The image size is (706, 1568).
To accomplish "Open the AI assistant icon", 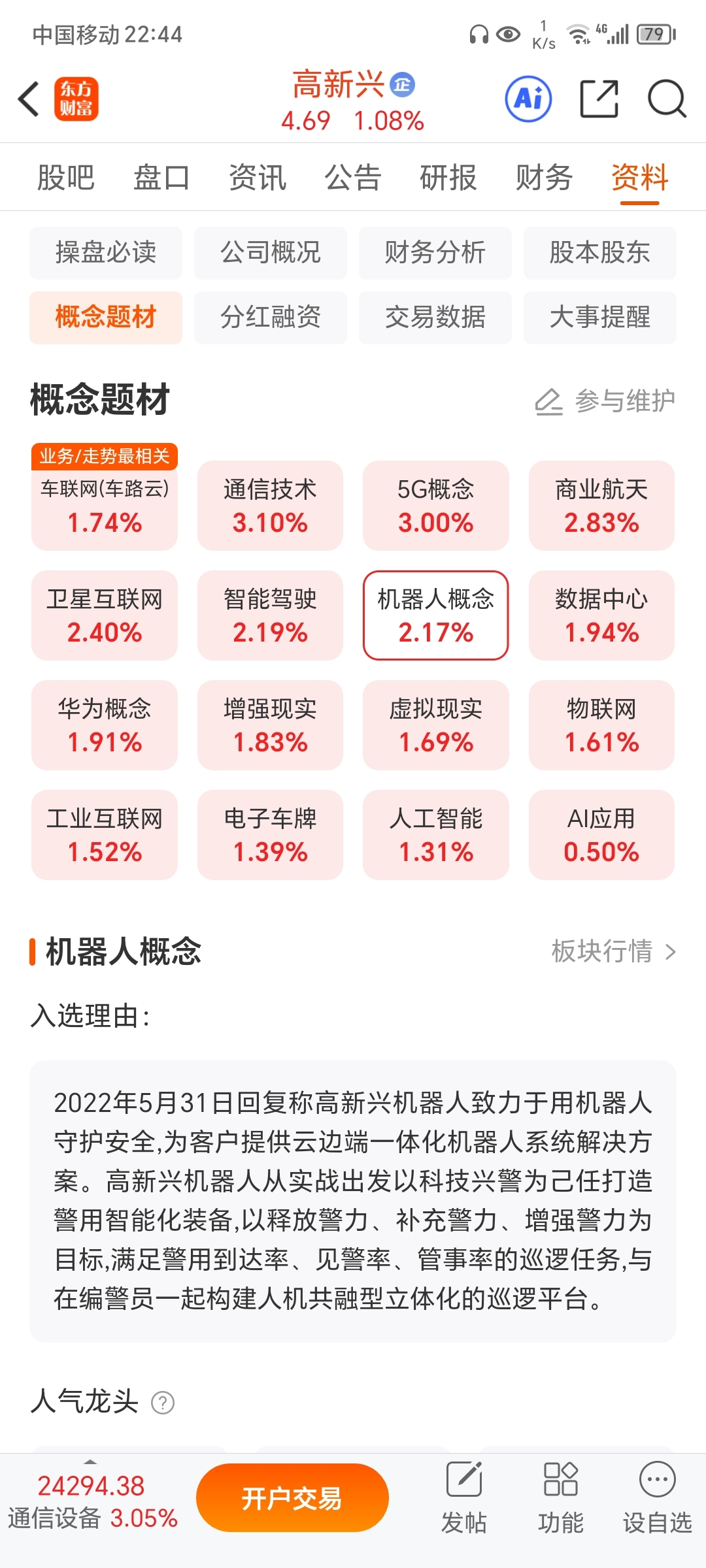I will (x=528, y=99).
